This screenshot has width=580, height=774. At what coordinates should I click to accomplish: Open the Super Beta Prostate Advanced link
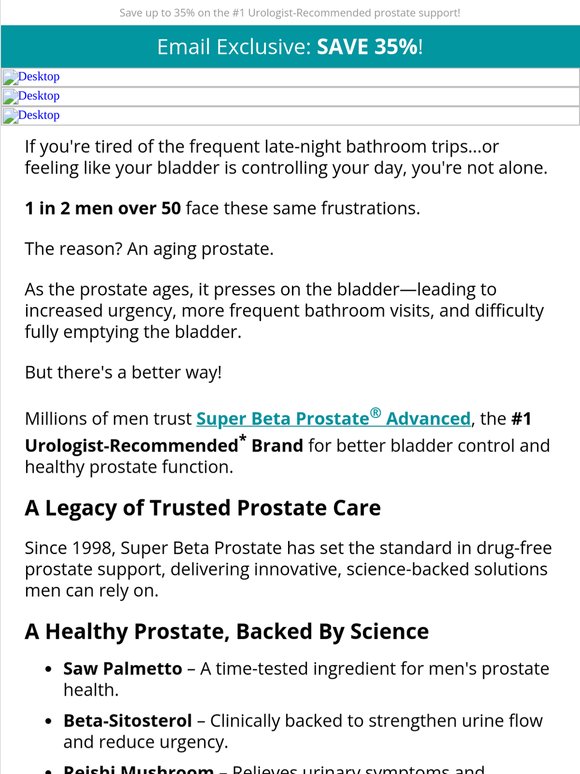(333, 418)
